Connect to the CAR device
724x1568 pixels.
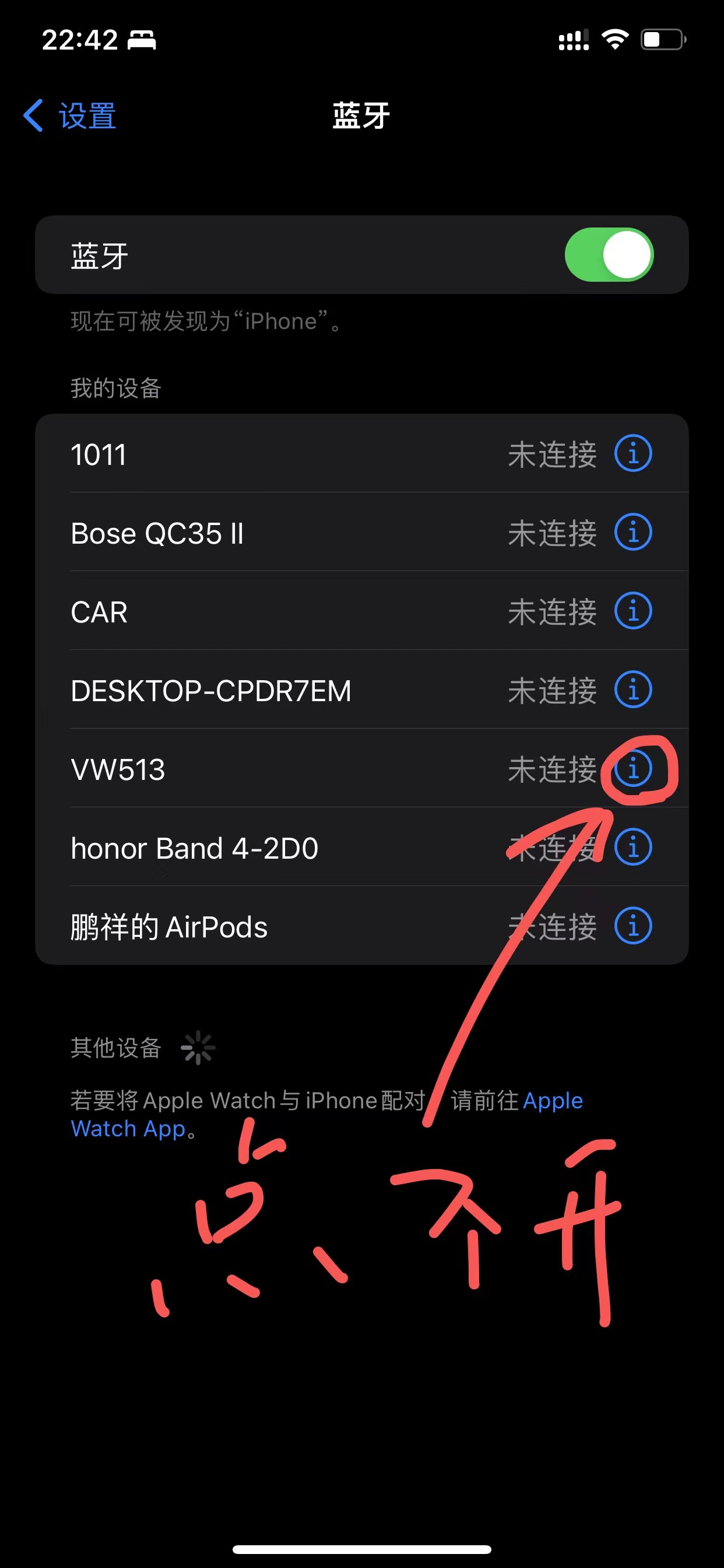tap(274, 612)
